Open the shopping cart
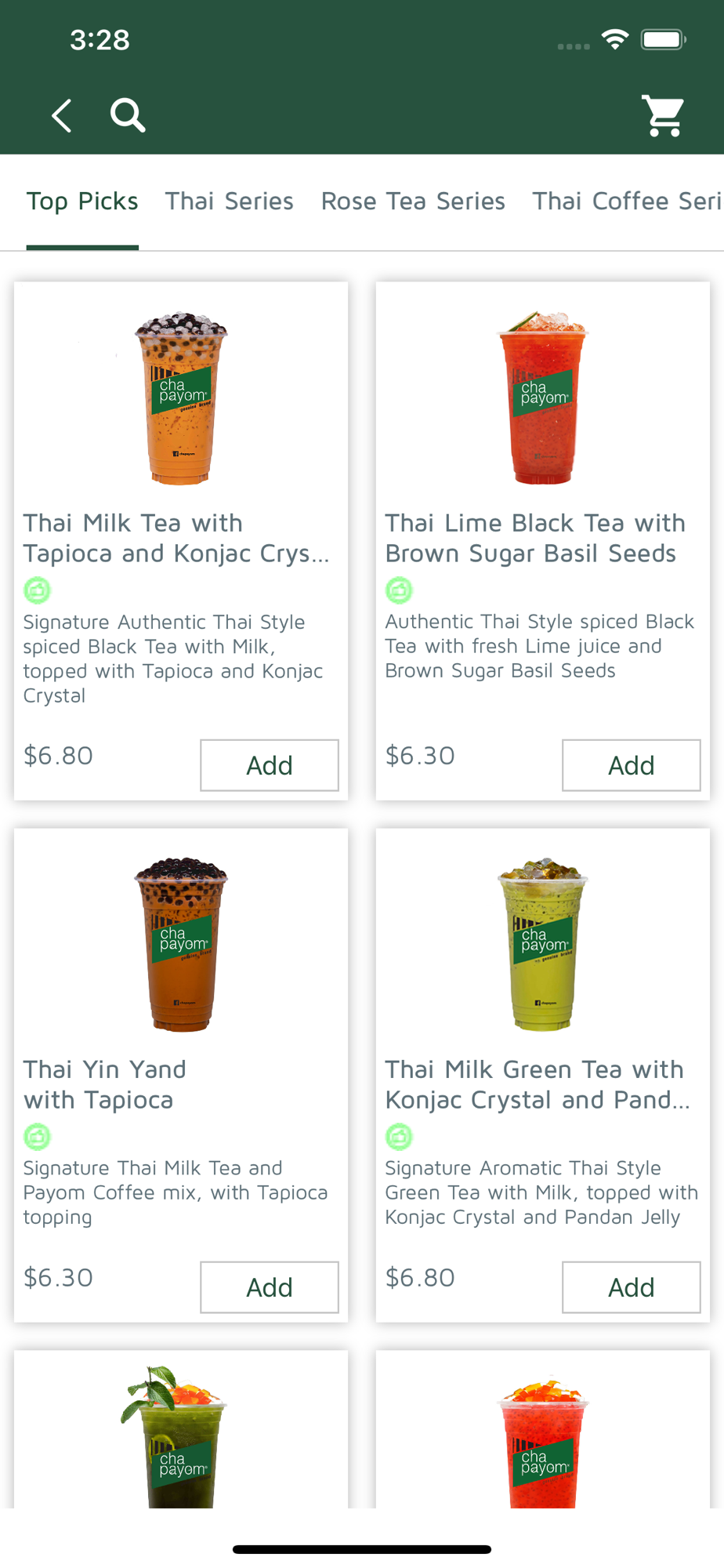The width and height of the screenshot is (724, 1568). click(664, 116)
